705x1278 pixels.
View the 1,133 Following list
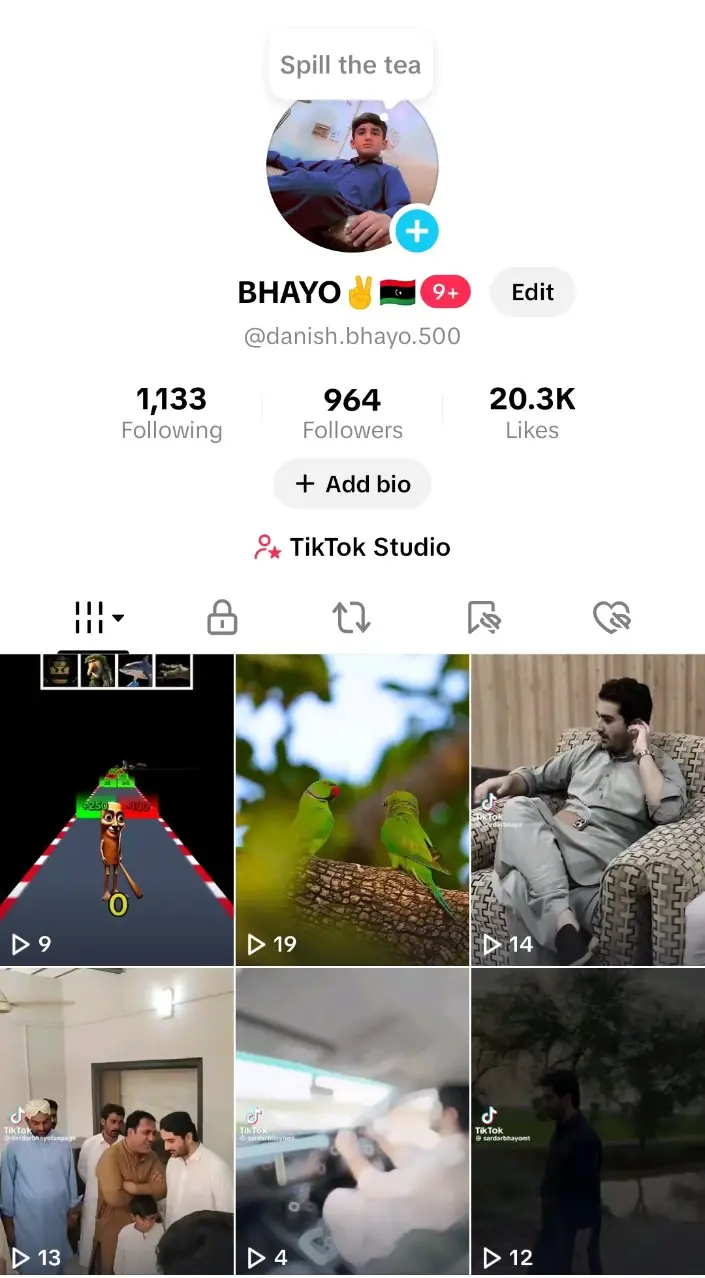click(172, 413)
